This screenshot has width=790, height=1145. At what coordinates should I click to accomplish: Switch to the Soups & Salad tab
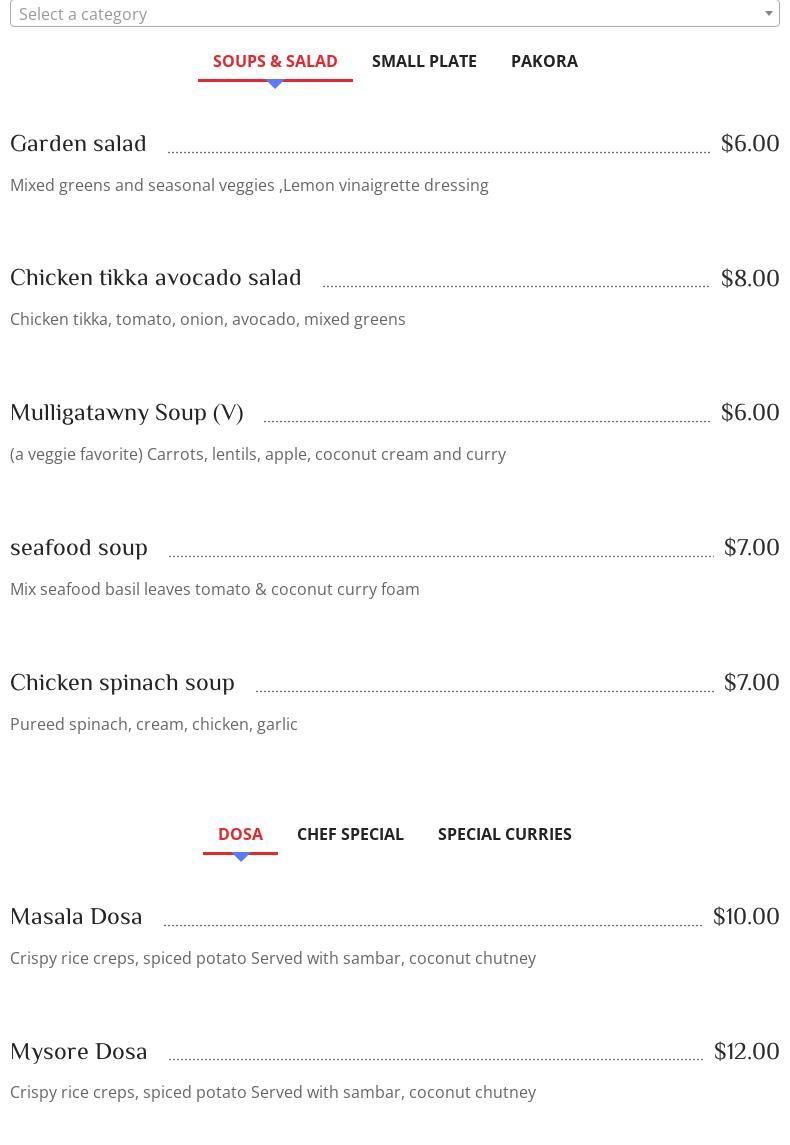tap(275, 61)
